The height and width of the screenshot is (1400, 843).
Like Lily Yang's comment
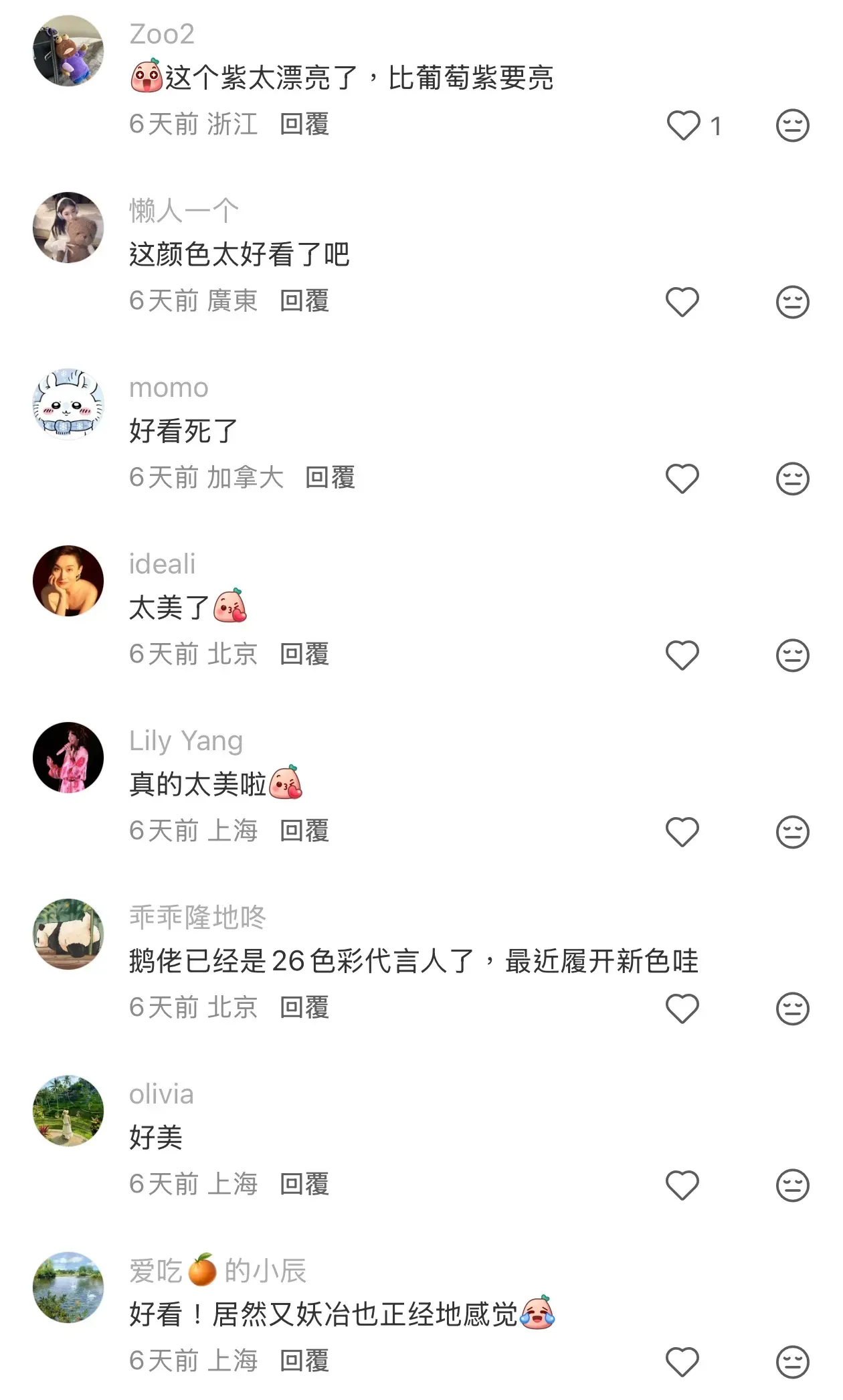(x=682, y=832)
